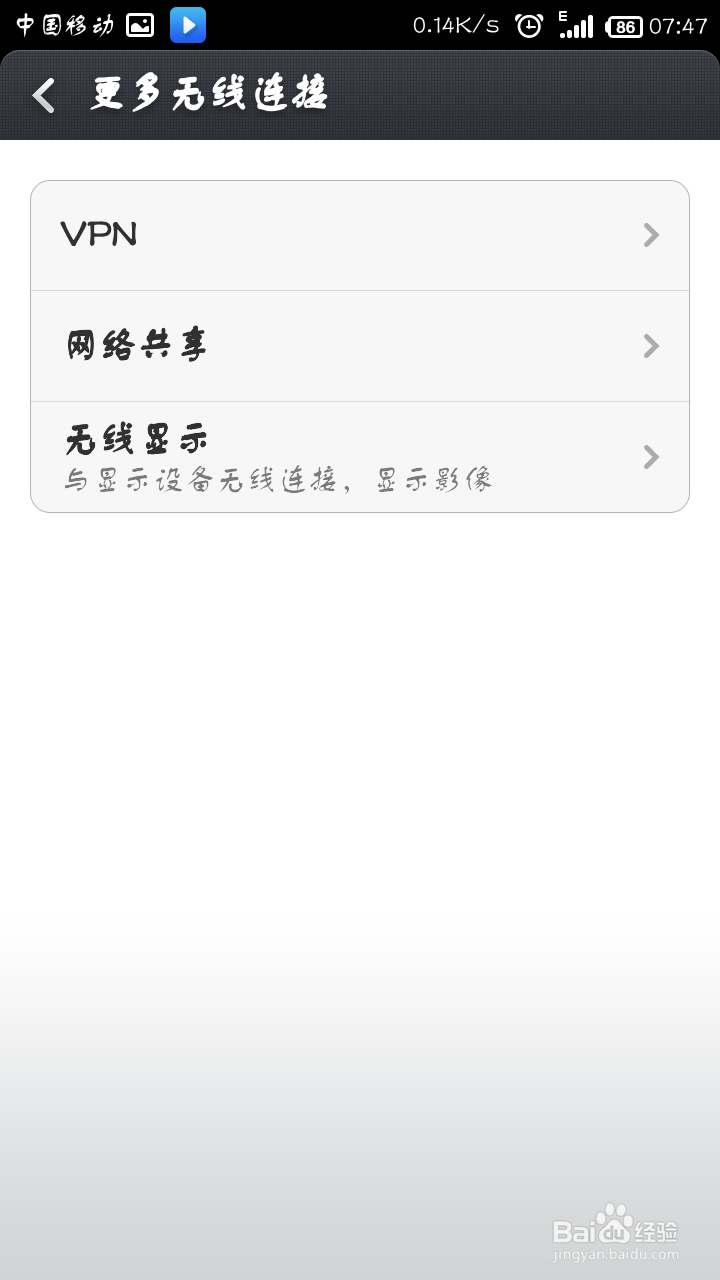Tap the E network type indicator
This screenshot has width=720, height=1280.
pyautogui.click(x=562, y=14)
